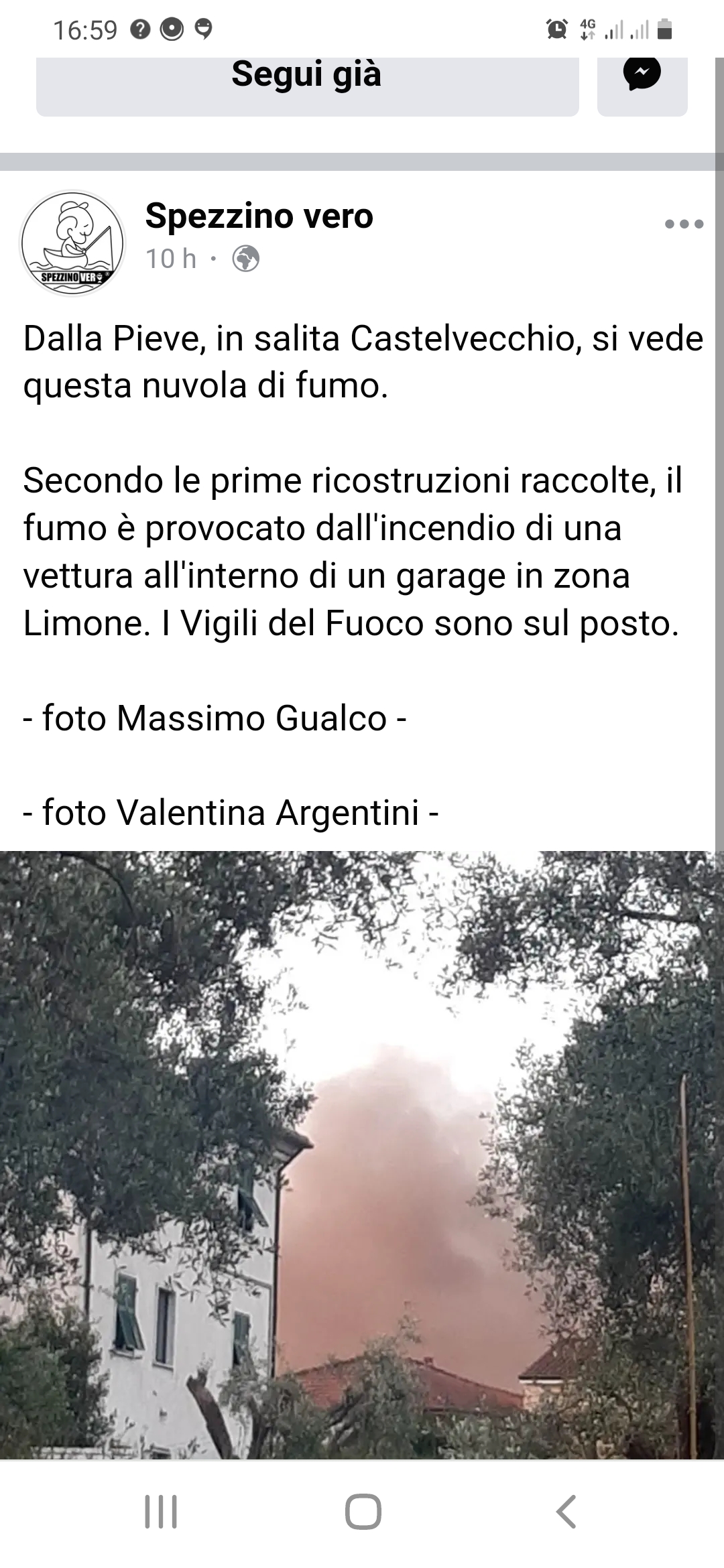Open the smoke cloud photo
724x1568 pixels.
362,1153
